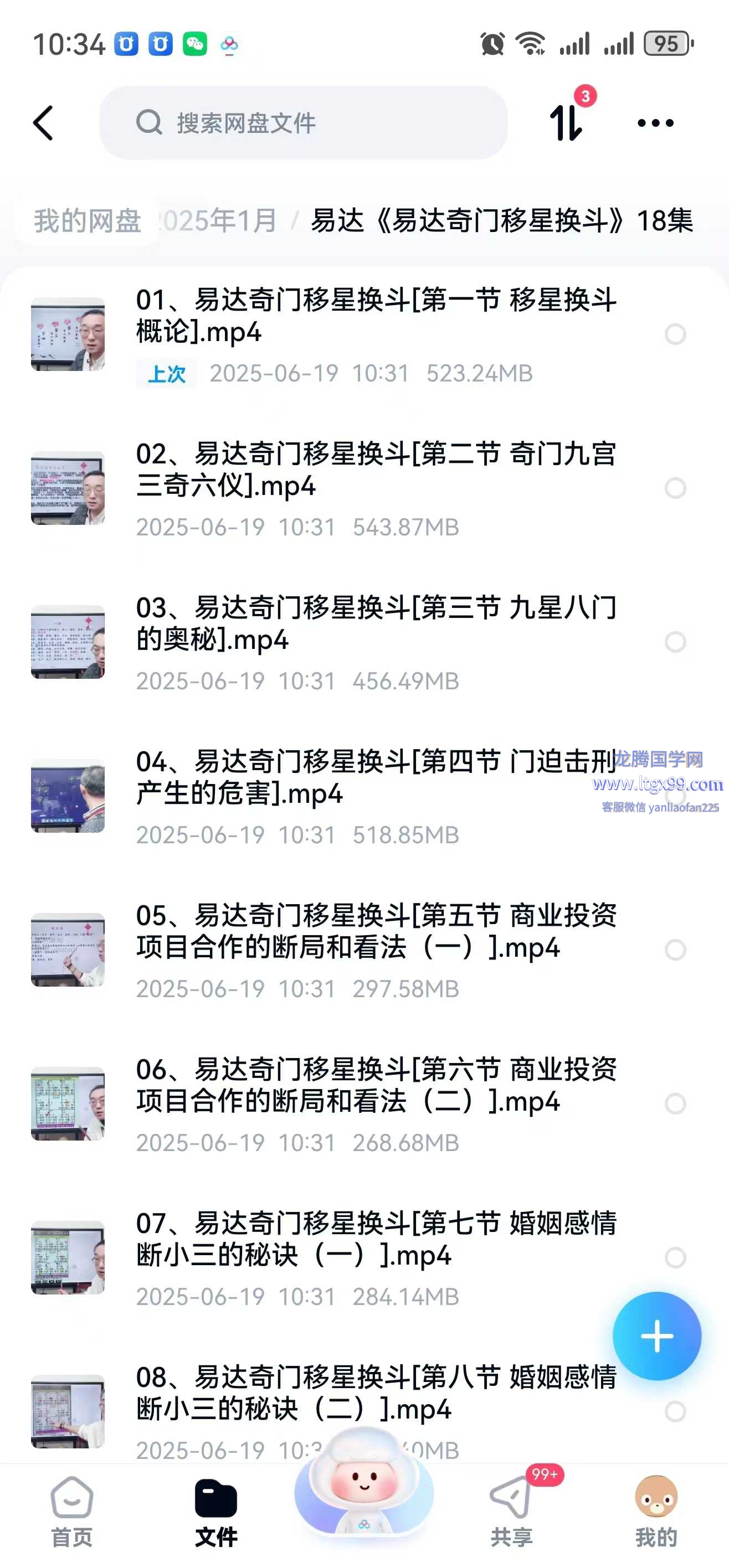Select the checkbox for file 02 奇门九宫三奇六仪
The height and width of the screenshot is (1568, 729).
(675, 488)
